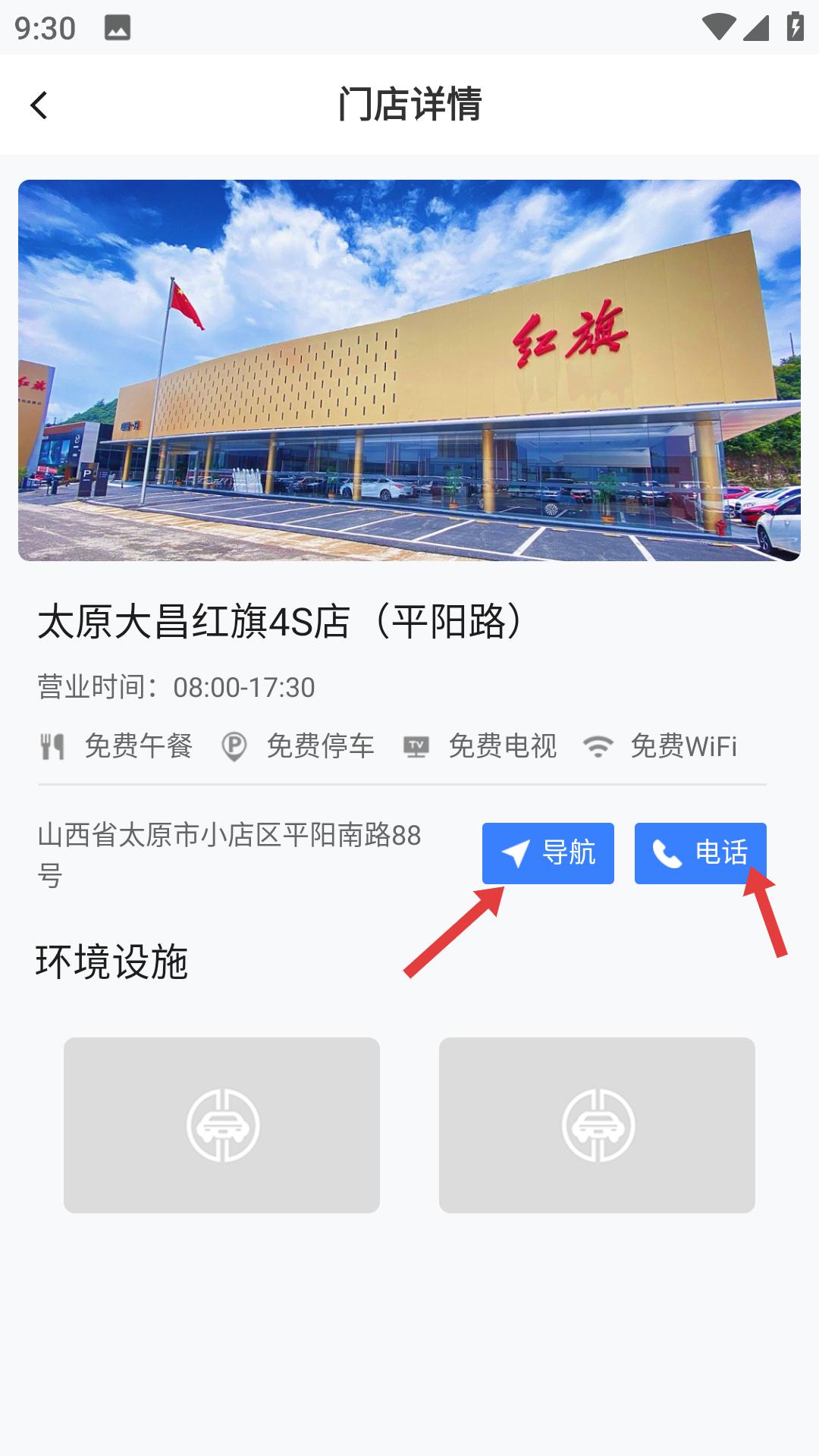
Task: Open the first 环境设施 image
Action: click(x=221, y=1125)
